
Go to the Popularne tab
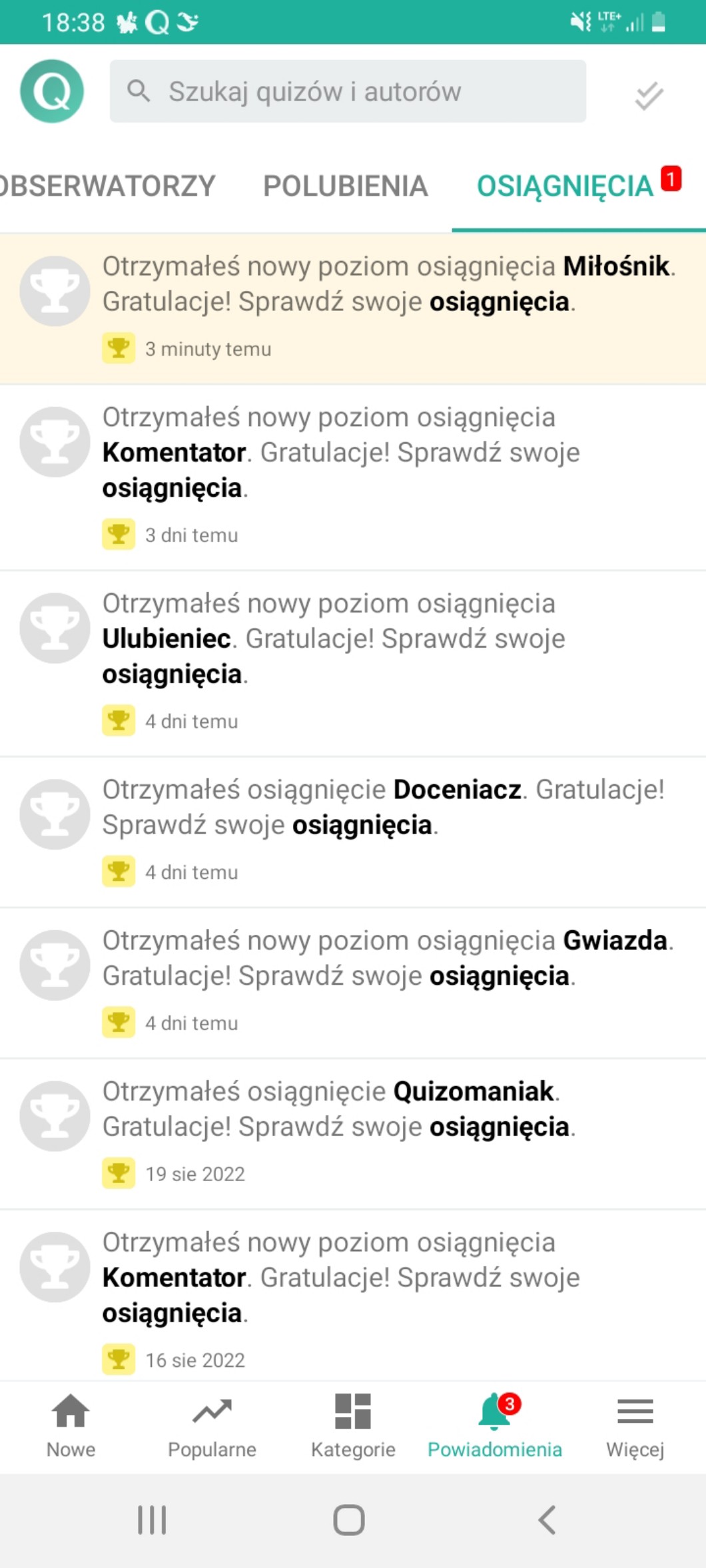(212, 1426)
